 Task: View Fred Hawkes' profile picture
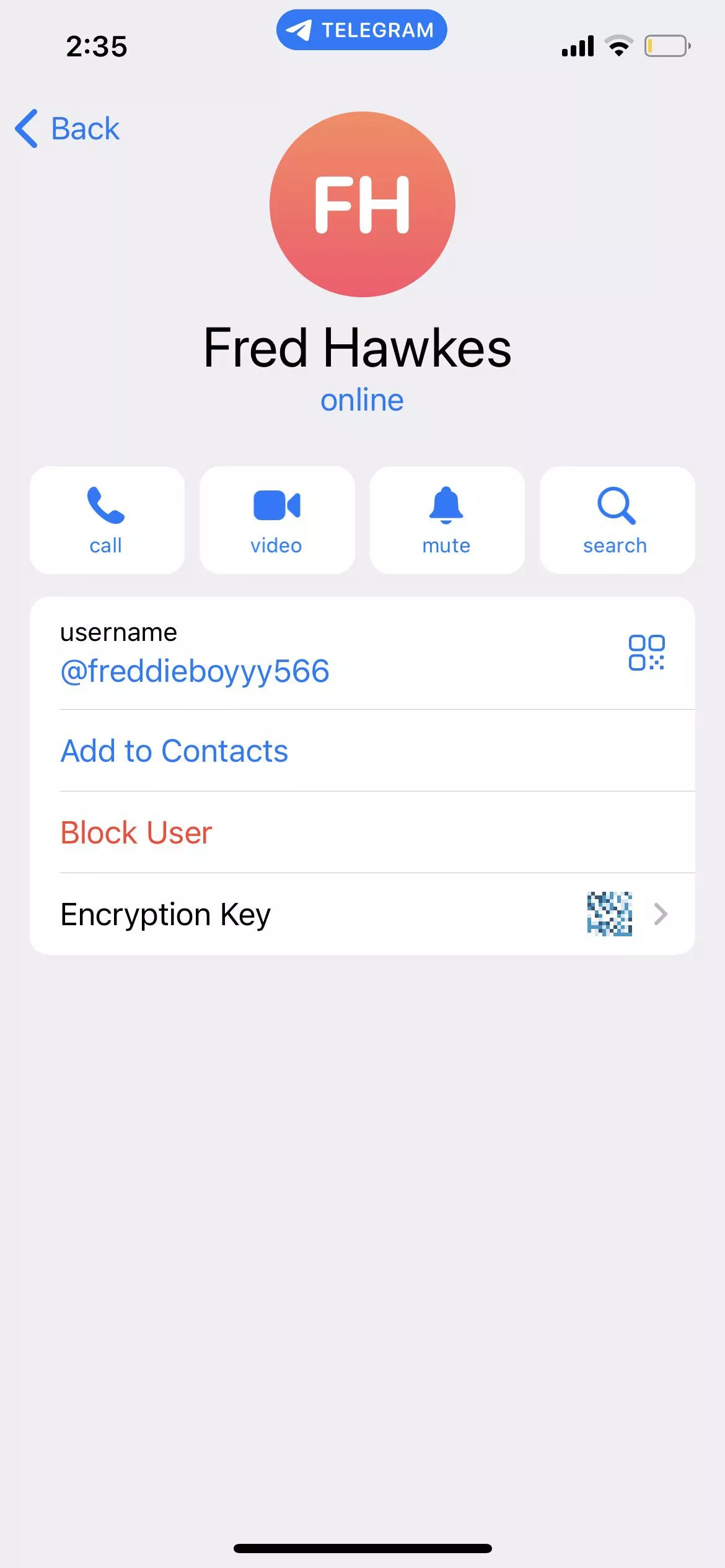click(362, 204)
